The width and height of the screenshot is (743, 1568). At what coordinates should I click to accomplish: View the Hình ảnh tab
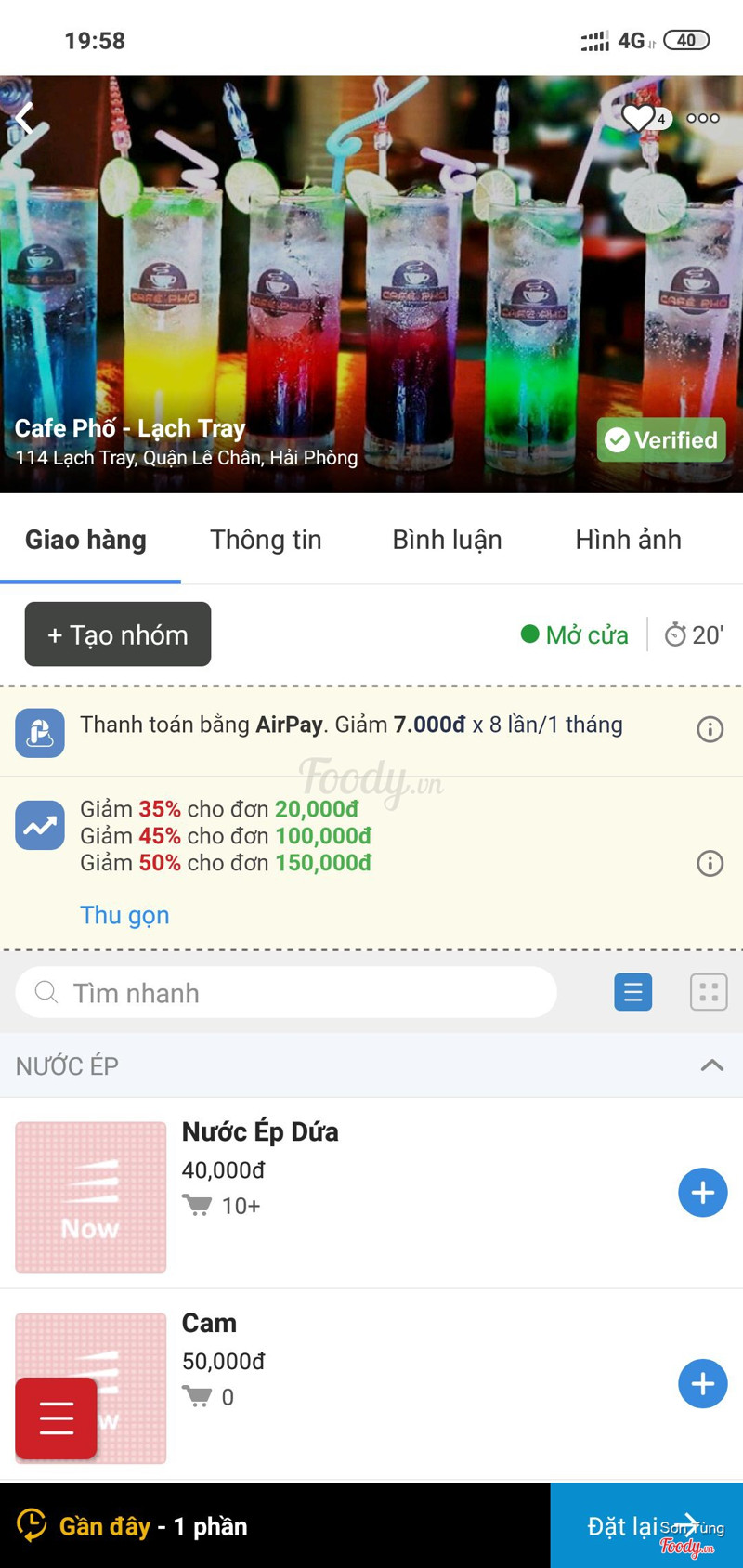point(628,540)
